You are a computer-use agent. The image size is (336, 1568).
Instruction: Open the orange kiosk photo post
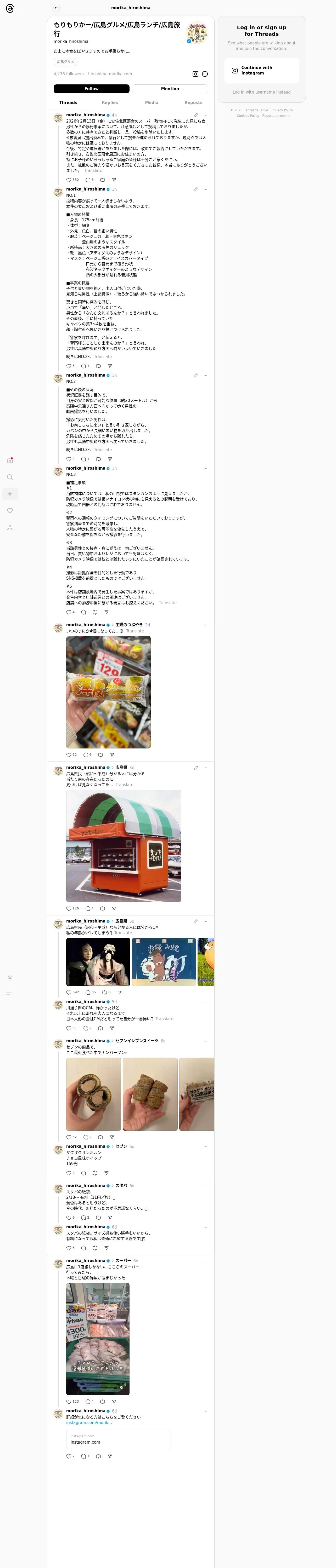point(124,846)
